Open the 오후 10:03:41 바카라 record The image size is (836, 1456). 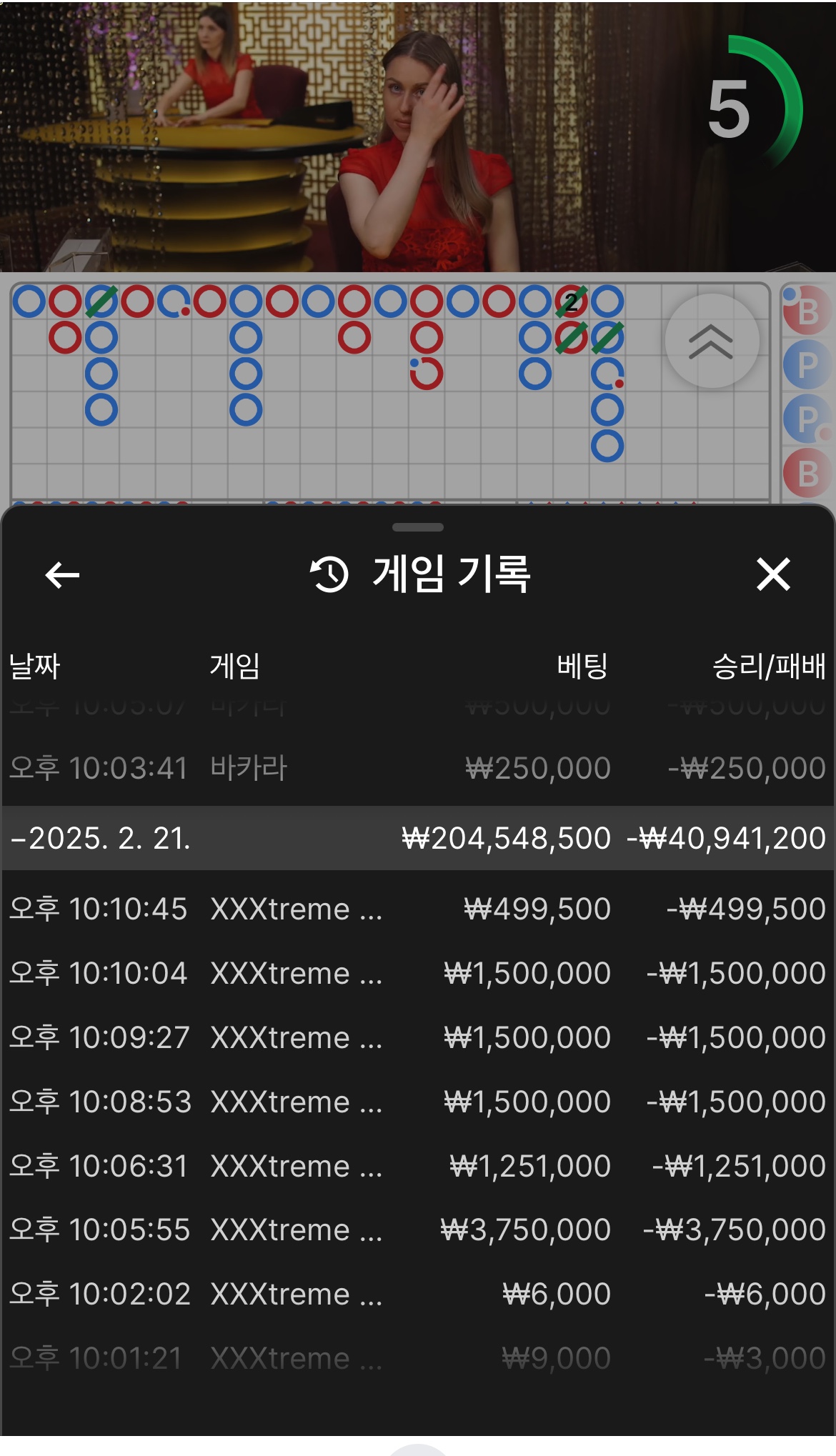pyautogui.click(x=418, y=768)
